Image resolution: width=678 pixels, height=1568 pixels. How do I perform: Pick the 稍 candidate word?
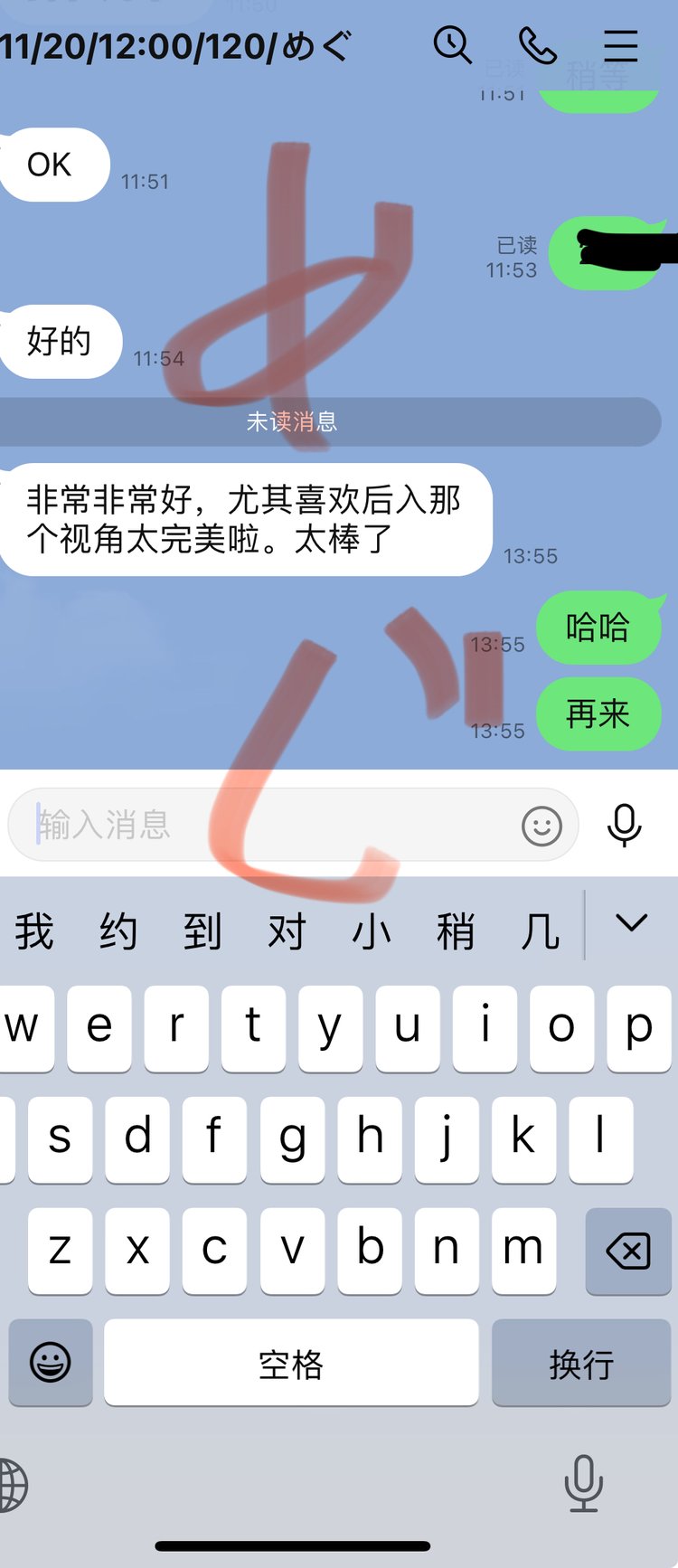(x=456, y=930)
